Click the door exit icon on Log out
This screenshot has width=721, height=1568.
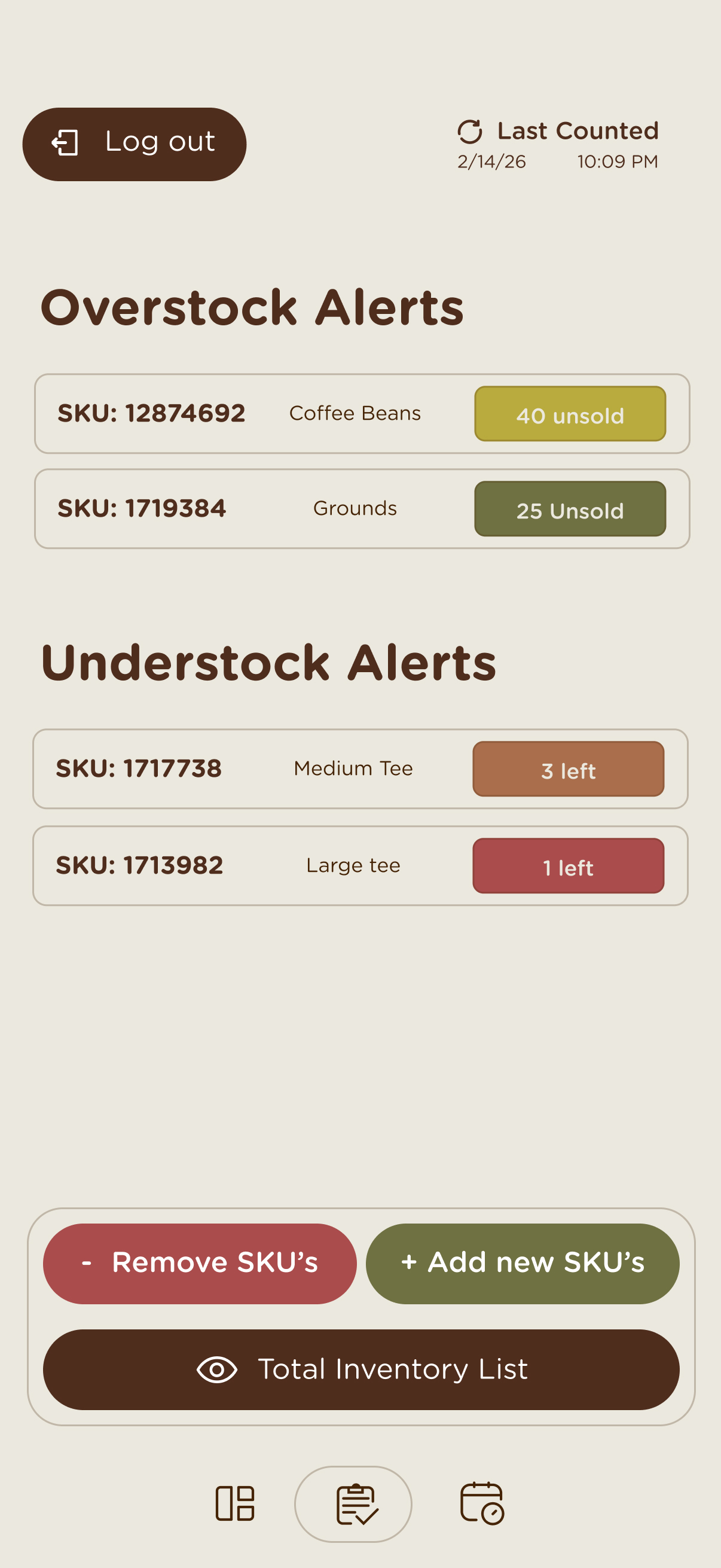click(65, 144)
